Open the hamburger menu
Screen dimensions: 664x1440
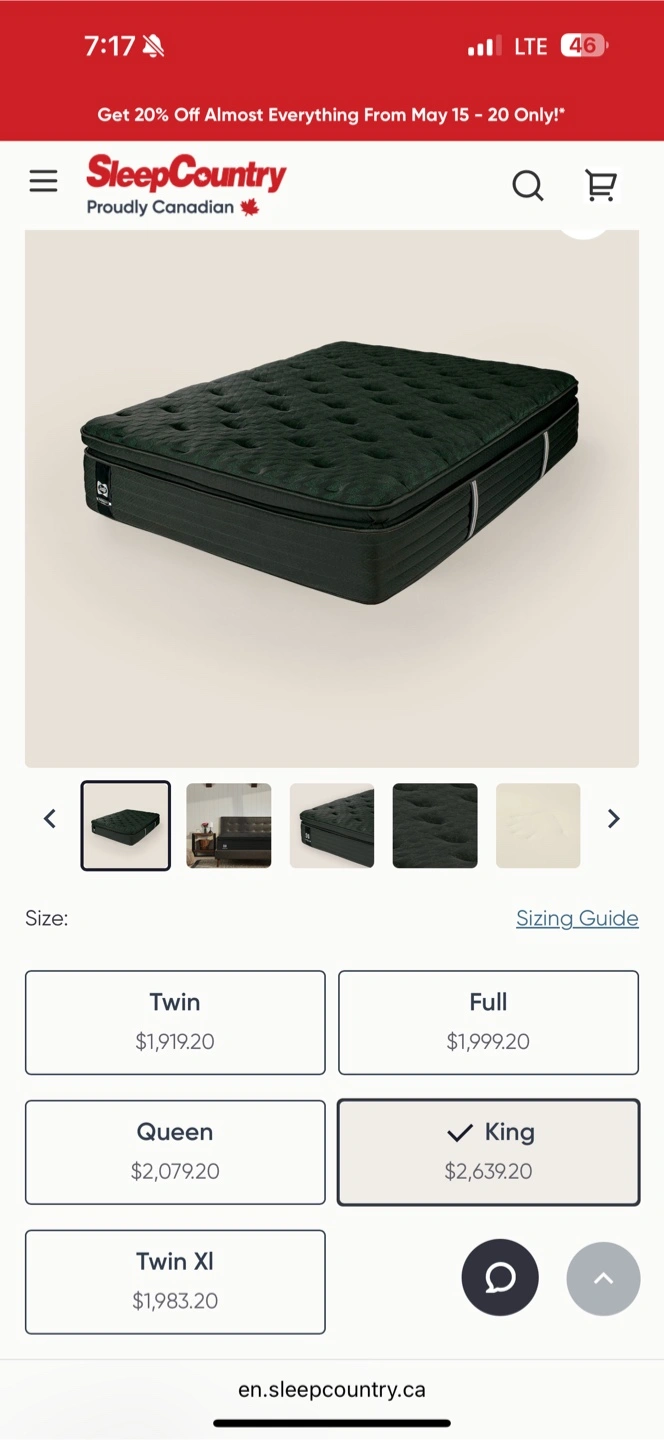[43, 181]
